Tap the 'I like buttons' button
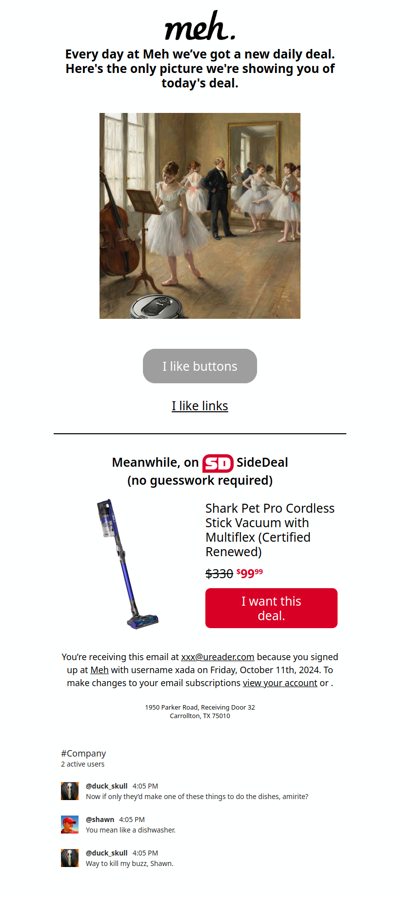Image resolution: width=400 pixels, height=900 pixels. [x=200, y=366]
